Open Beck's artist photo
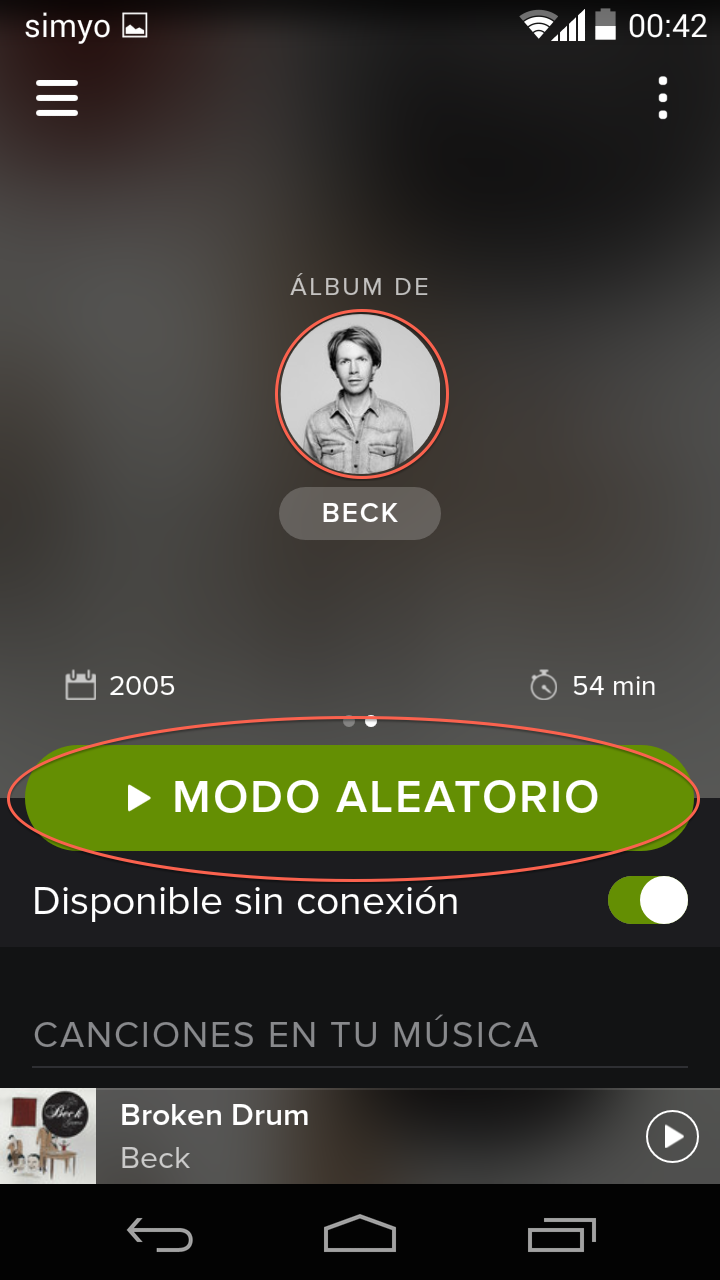This screenshot has width=720, height=1280. pyautogui.click(x=361, y=393)
